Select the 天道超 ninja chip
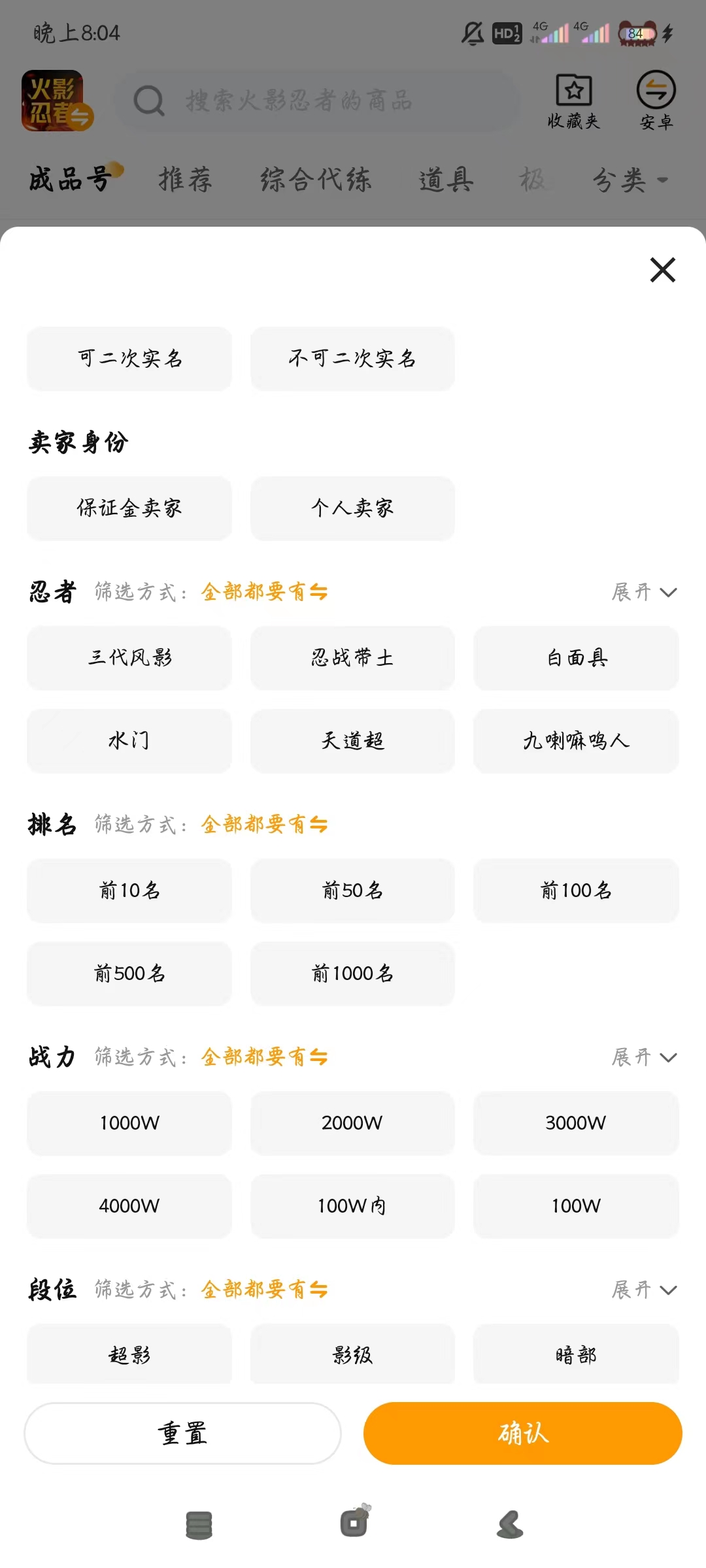Viewport: 706px width, 1568px height. point(352,741)
